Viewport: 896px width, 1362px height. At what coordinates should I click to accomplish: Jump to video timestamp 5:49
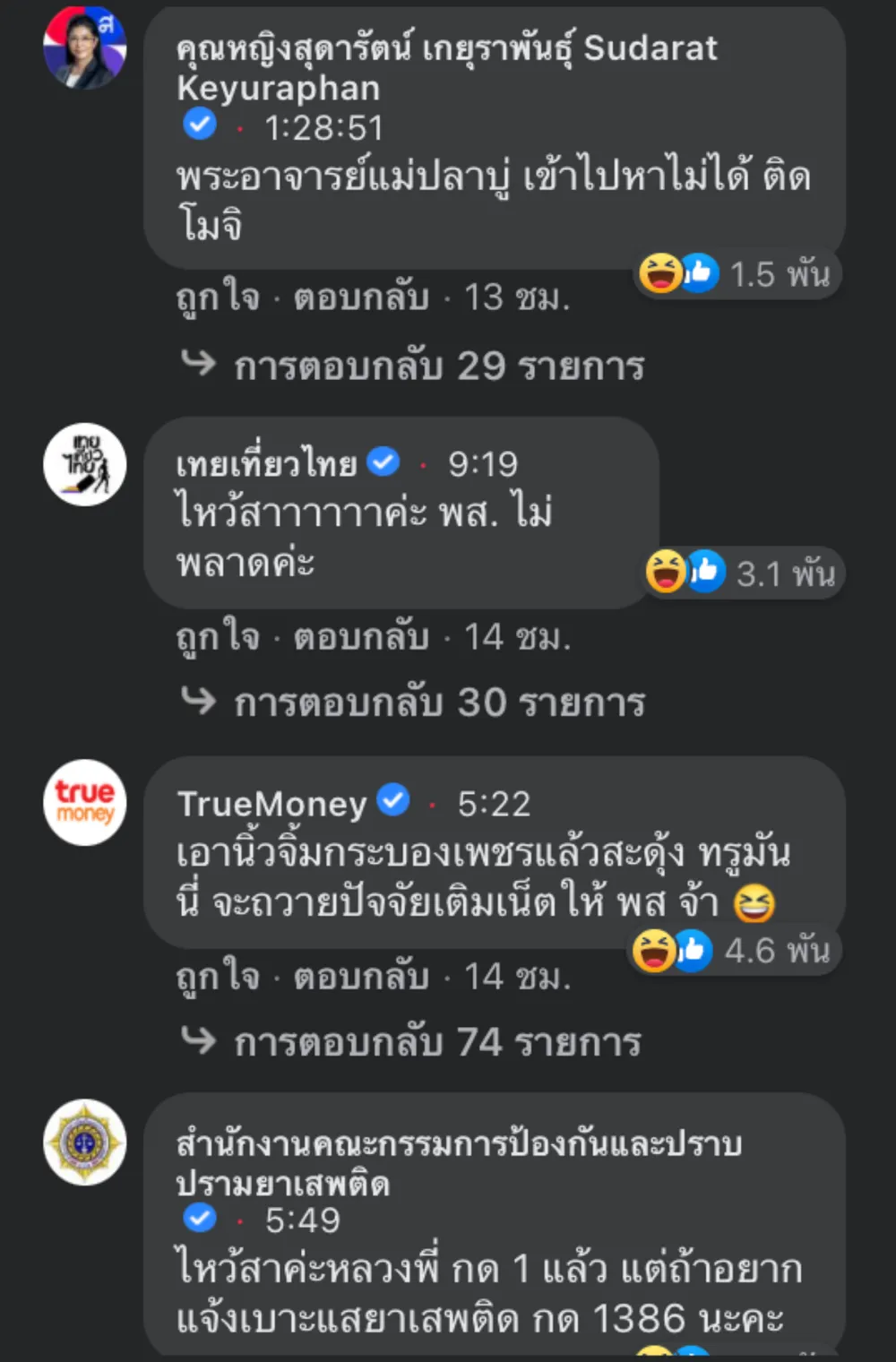click(303, 1220)
